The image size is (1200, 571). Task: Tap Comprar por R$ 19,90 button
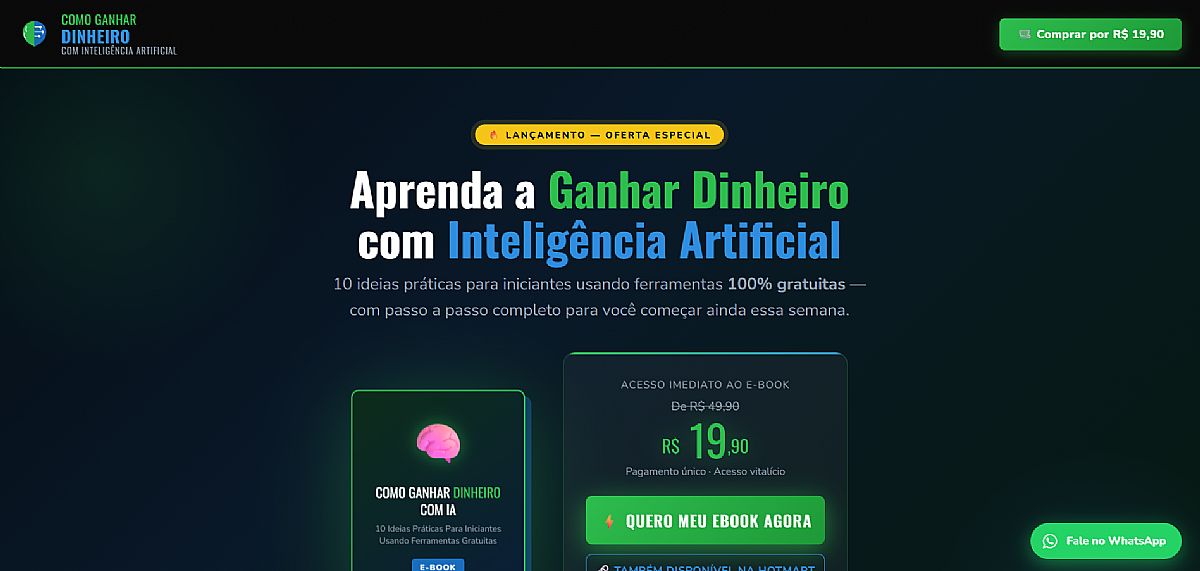click(x=1090, y=34)
